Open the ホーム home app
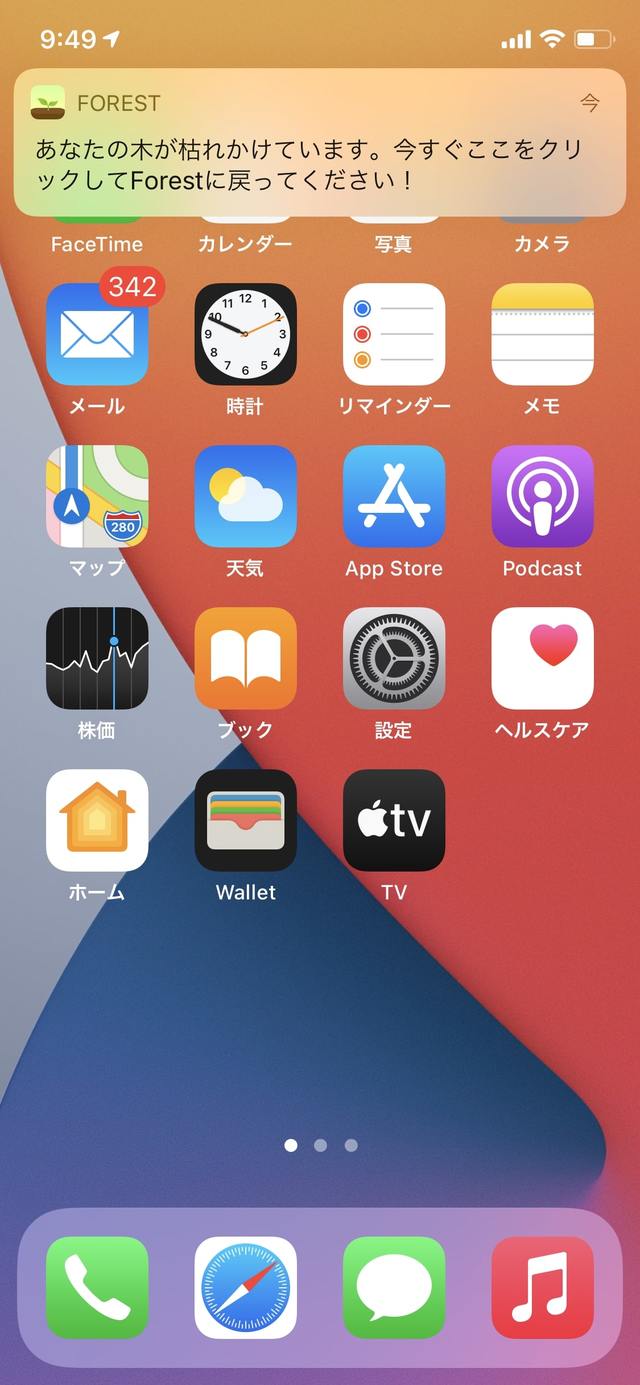The width and height of the screenshot is (640, 1385). tap(97, 820)
